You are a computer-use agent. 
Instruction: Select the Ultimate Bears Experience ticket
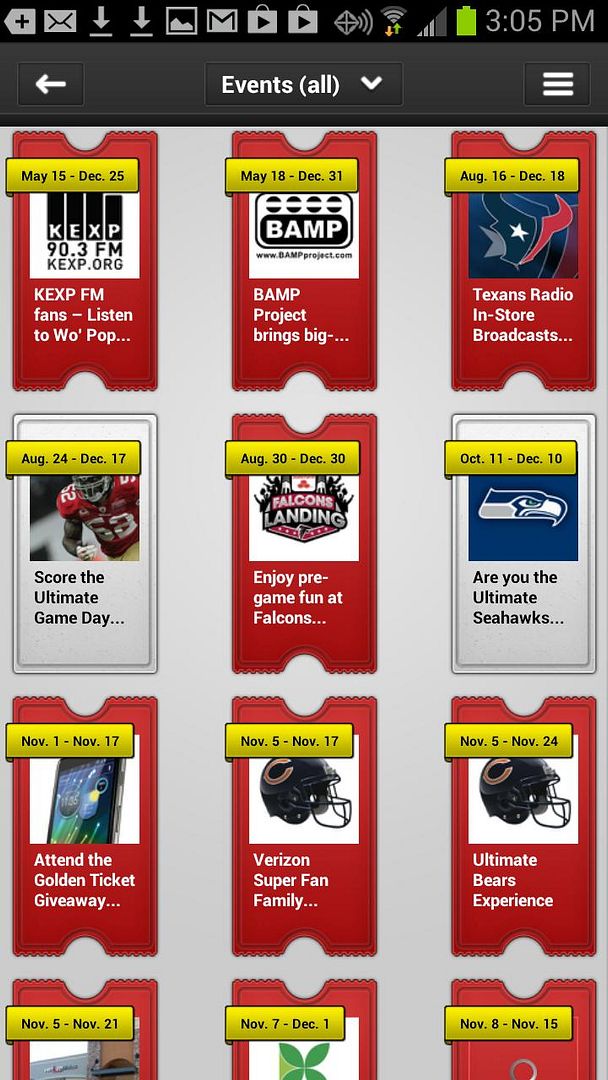point(523,826)
